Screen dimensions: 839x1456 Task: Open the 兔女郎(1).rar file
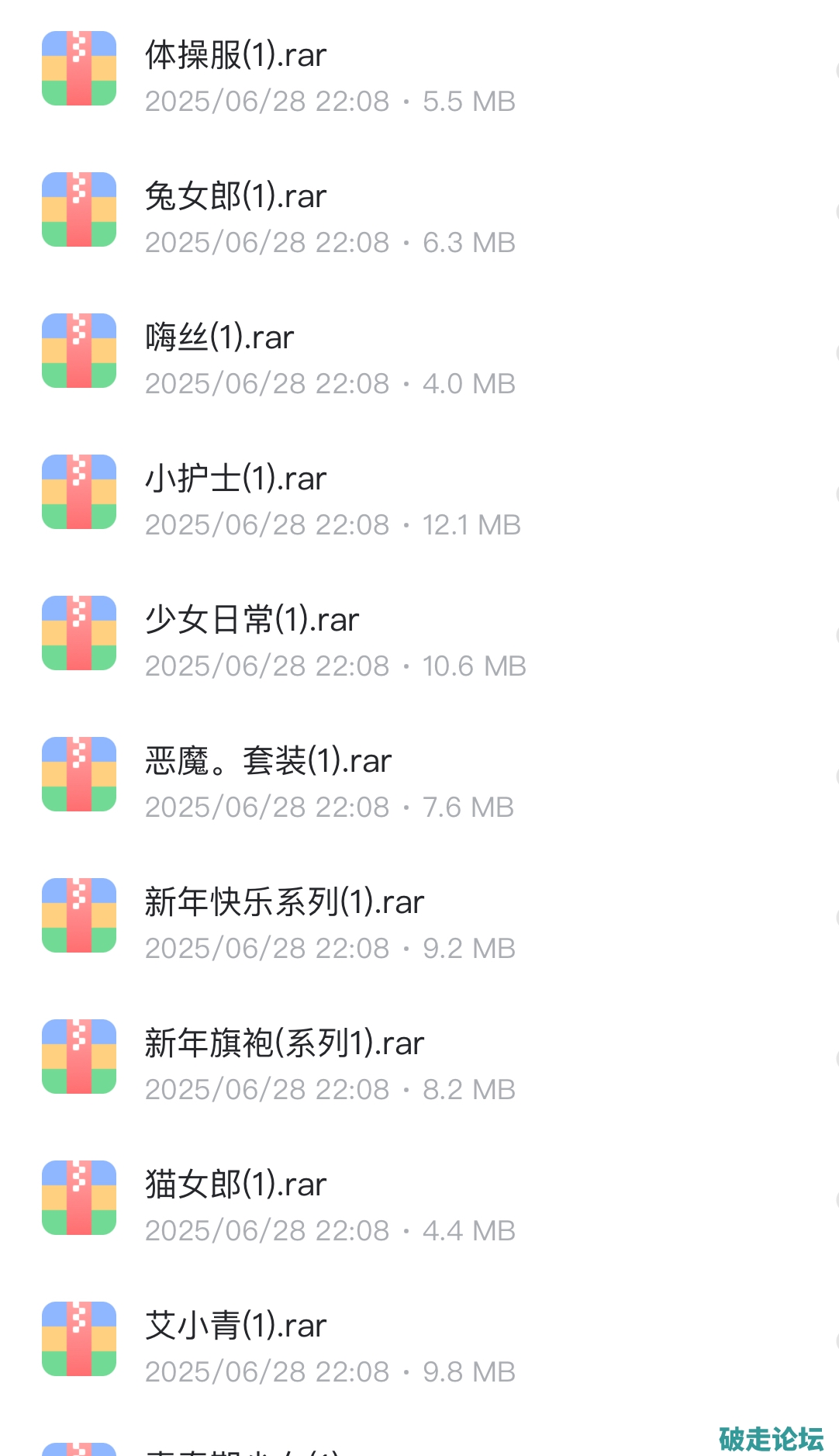[x=236, y=197]
